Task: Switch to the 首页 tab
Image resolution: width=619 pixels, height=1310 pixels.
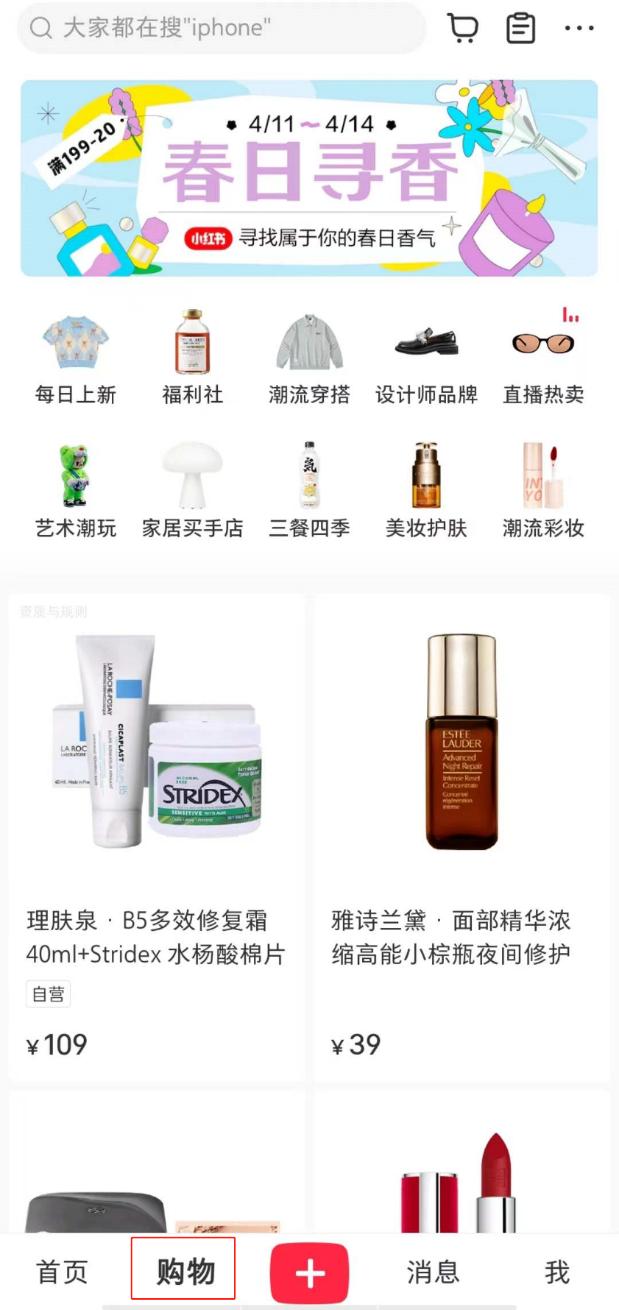Action: coord(62,1272)
